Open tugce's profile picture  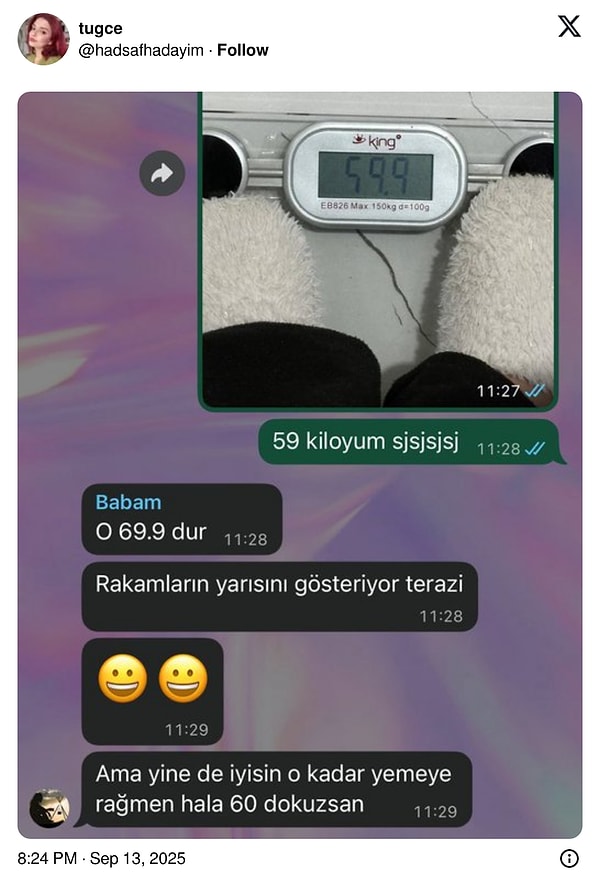click(43, 39)
